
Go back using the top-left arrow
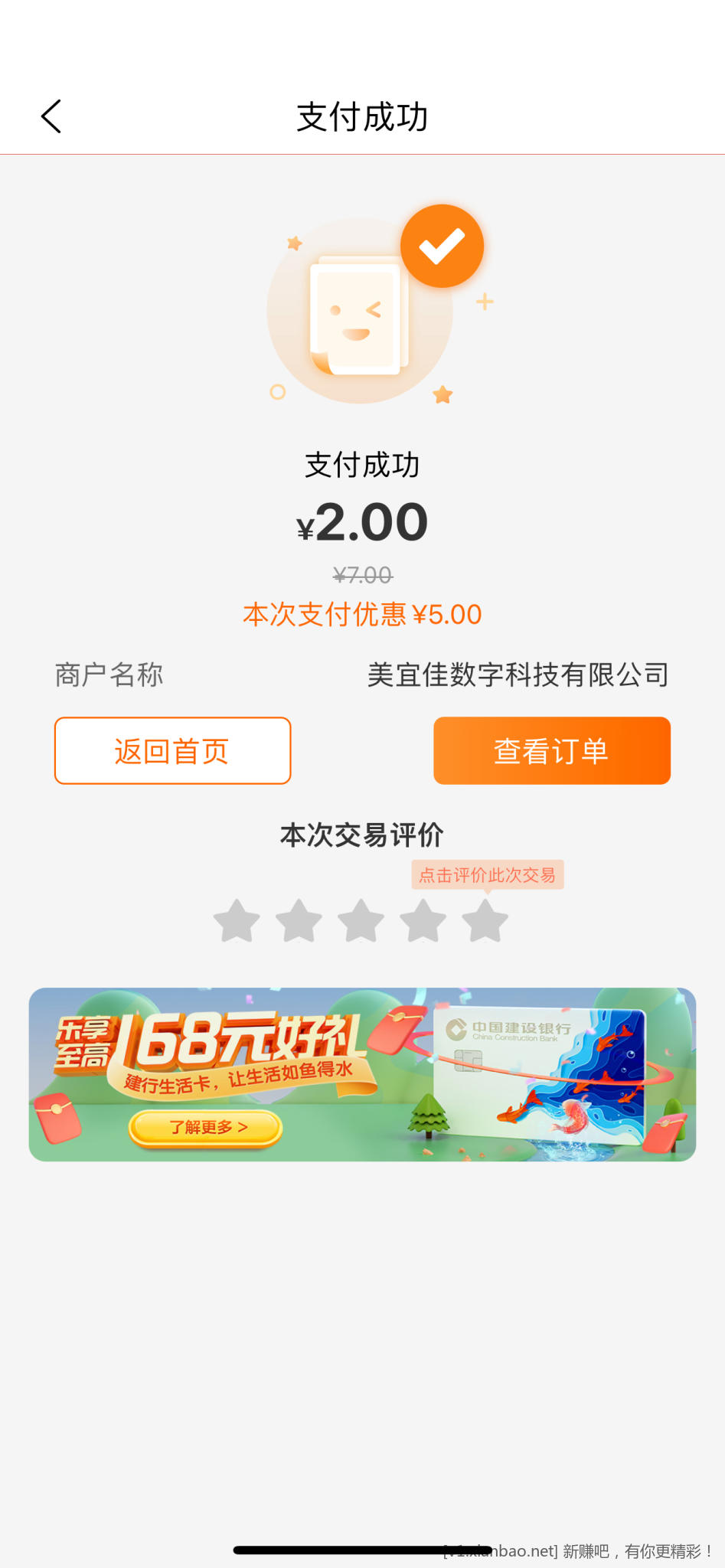point(51,117)
